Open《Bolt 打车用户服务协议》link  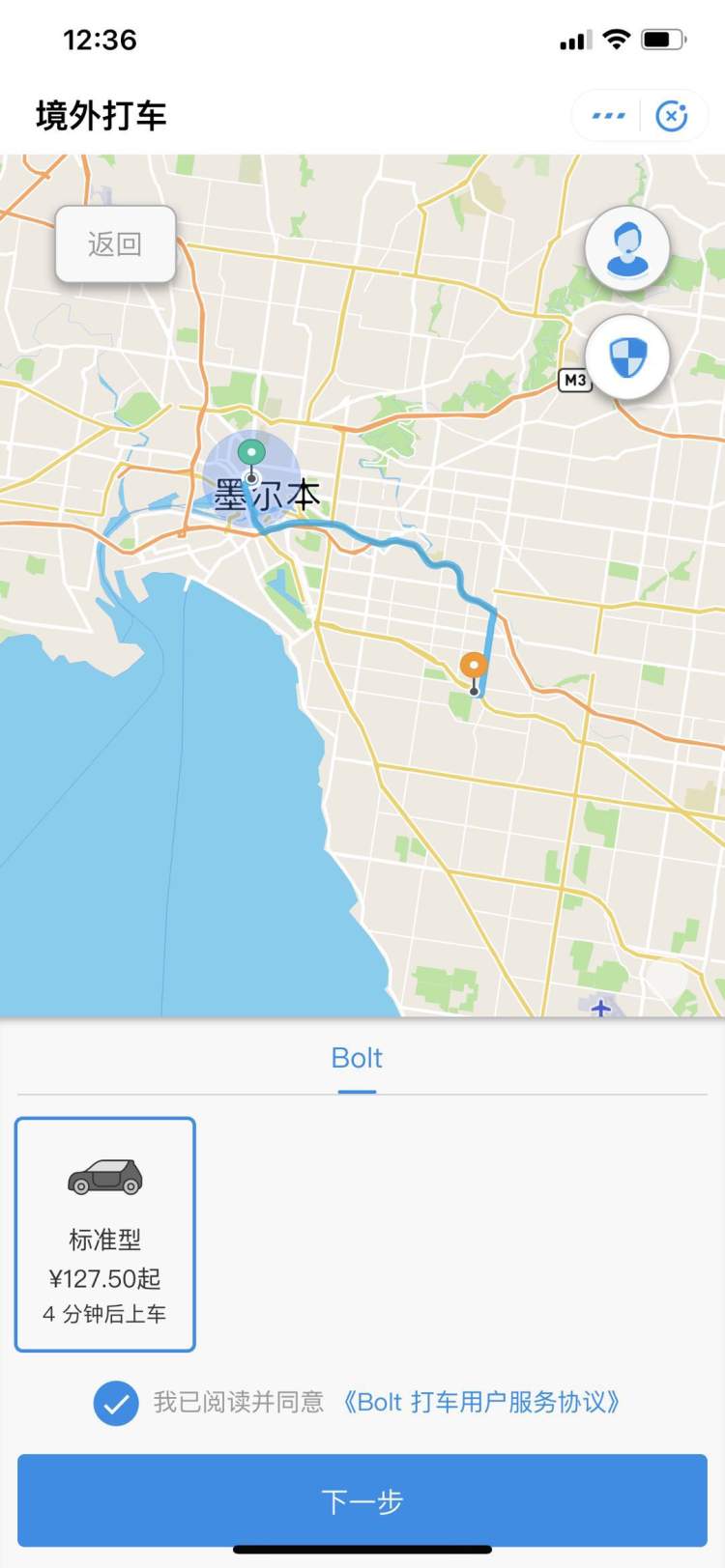point(480,1403)
